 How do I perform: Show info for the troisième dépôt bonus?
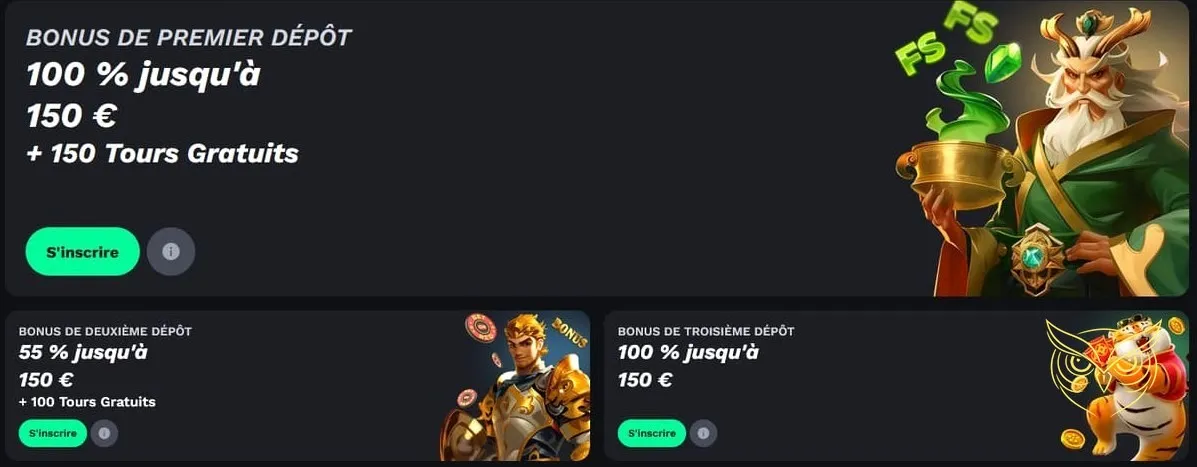pyautogui.click(x=703, y=433)
